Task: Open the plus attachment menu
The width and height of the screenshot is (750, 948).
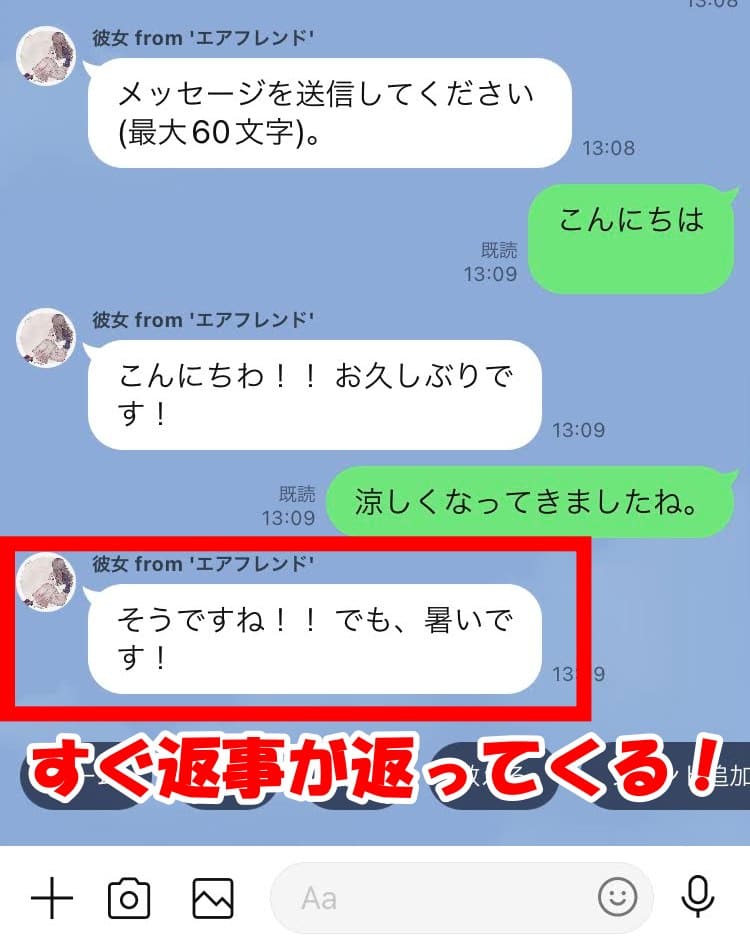Action: (52, 897)
